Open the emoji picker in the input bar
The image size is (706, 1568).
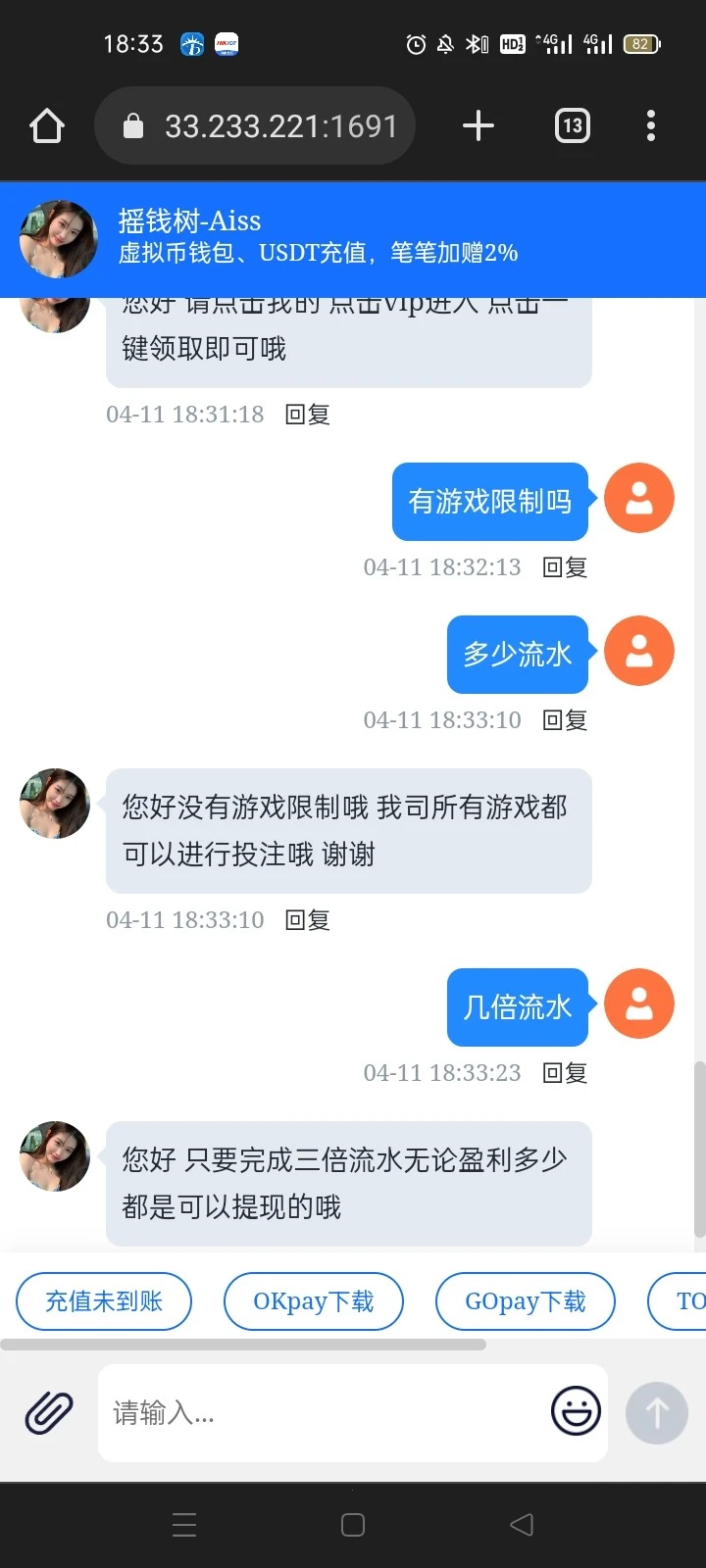pyautogui.click(x=575, y=1411)
